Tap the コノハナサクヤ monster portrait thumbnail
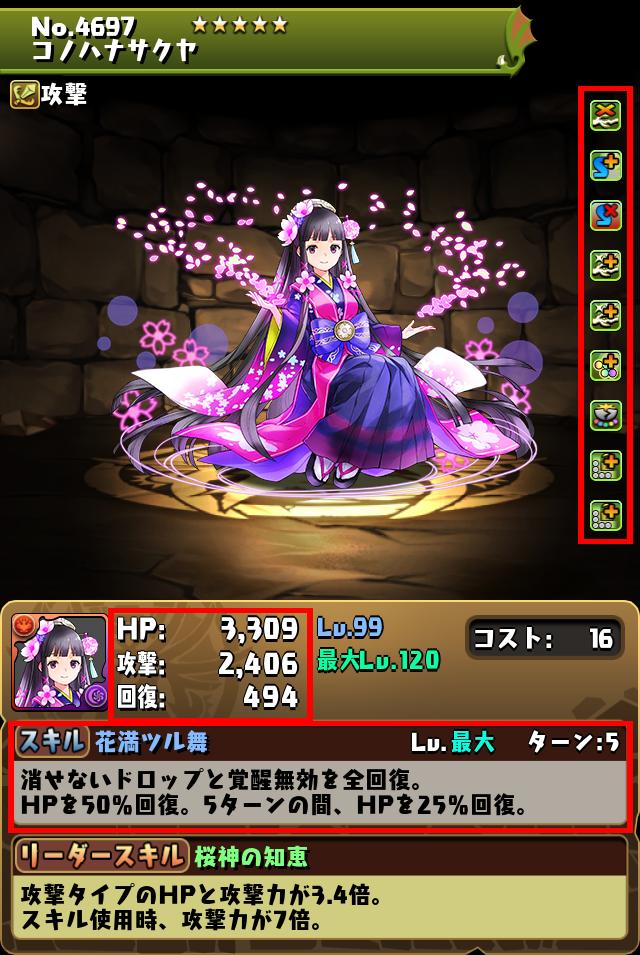 59,661
